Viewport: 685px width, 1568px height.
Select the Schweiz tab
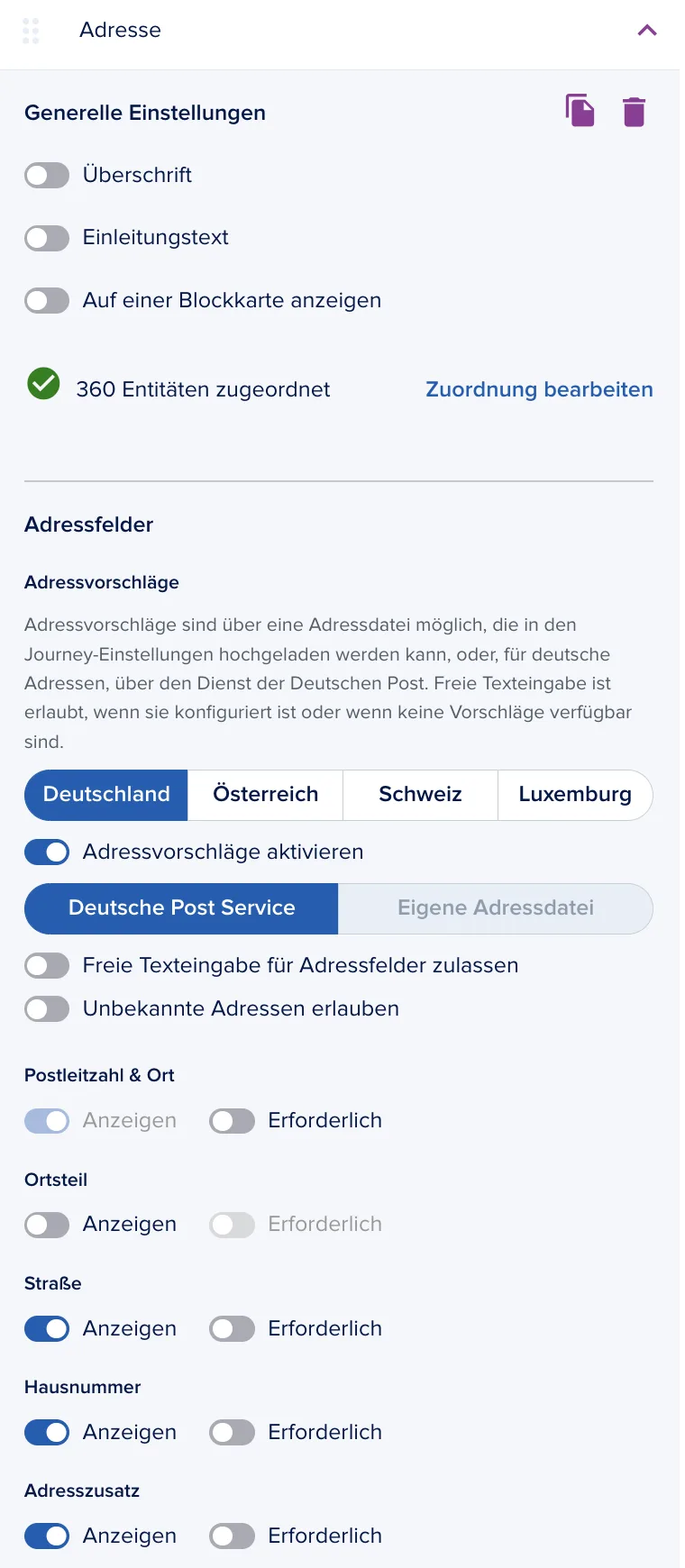tap(420, 794)
